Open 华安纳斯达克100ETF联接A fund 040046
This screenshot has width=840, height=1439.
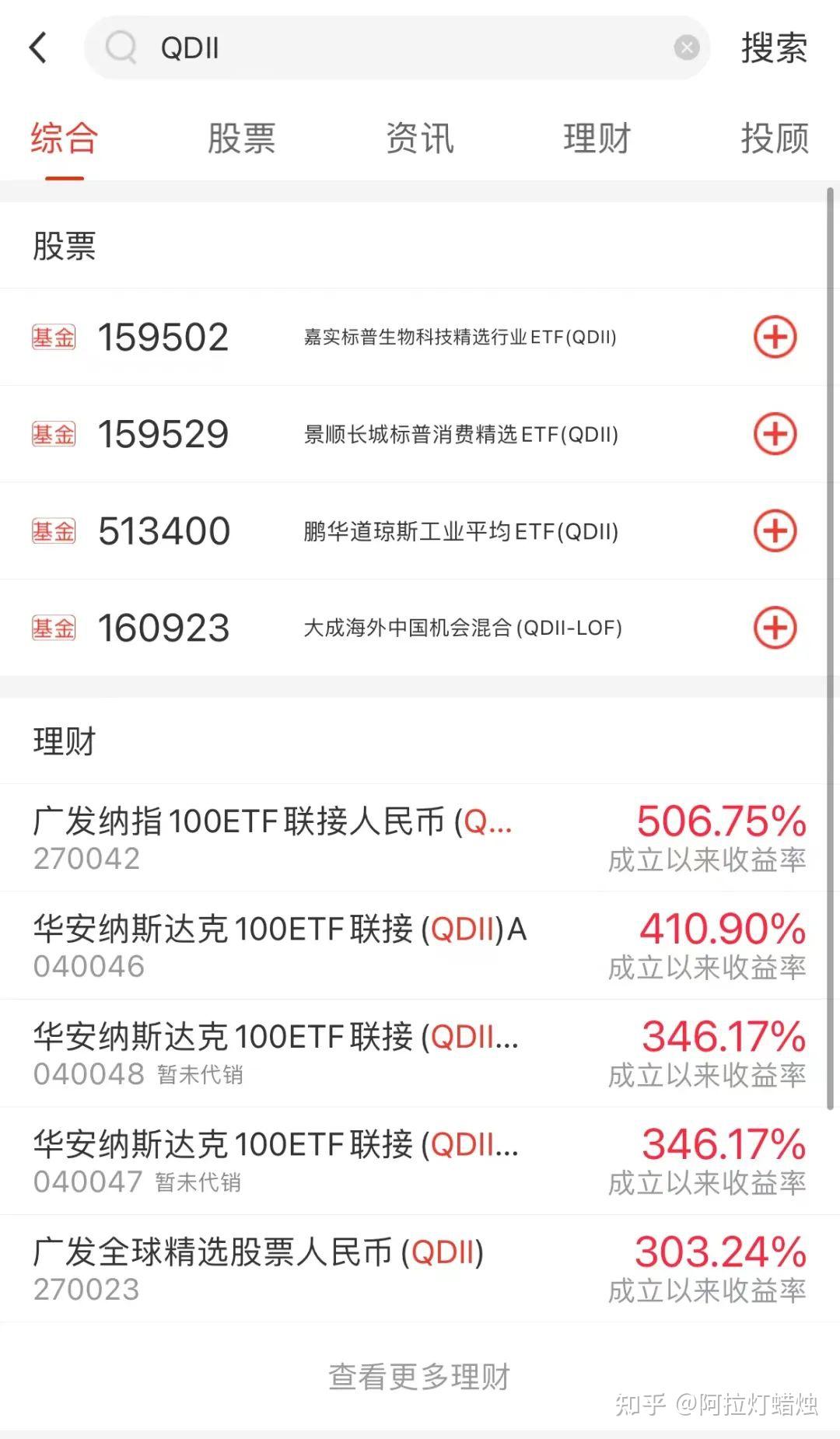[311, 944]
